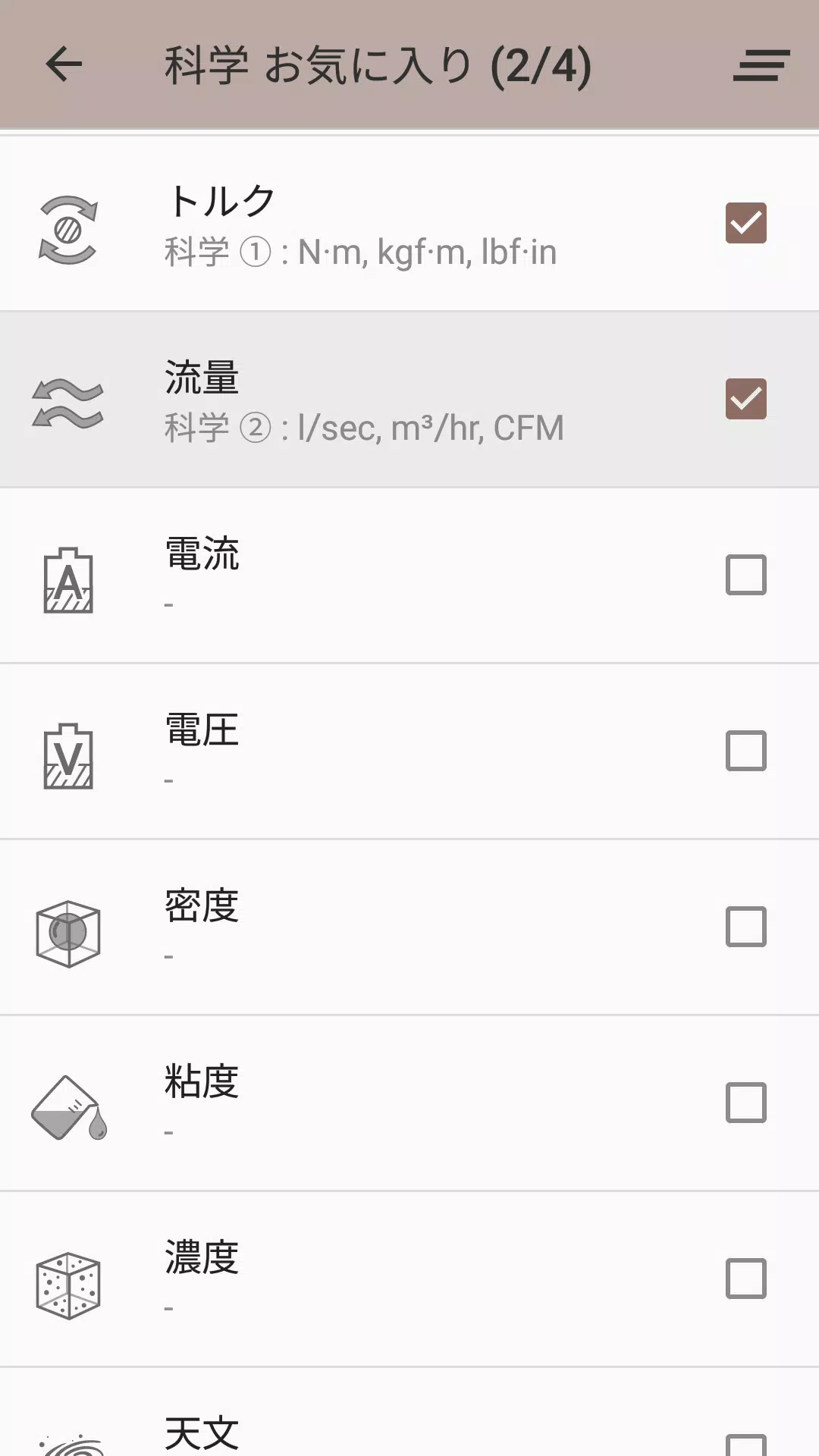The image size is (819, 1456).
Task: Enable the 濃度 checkbox
Action: pyautogui.click(x=745, y=1278)
